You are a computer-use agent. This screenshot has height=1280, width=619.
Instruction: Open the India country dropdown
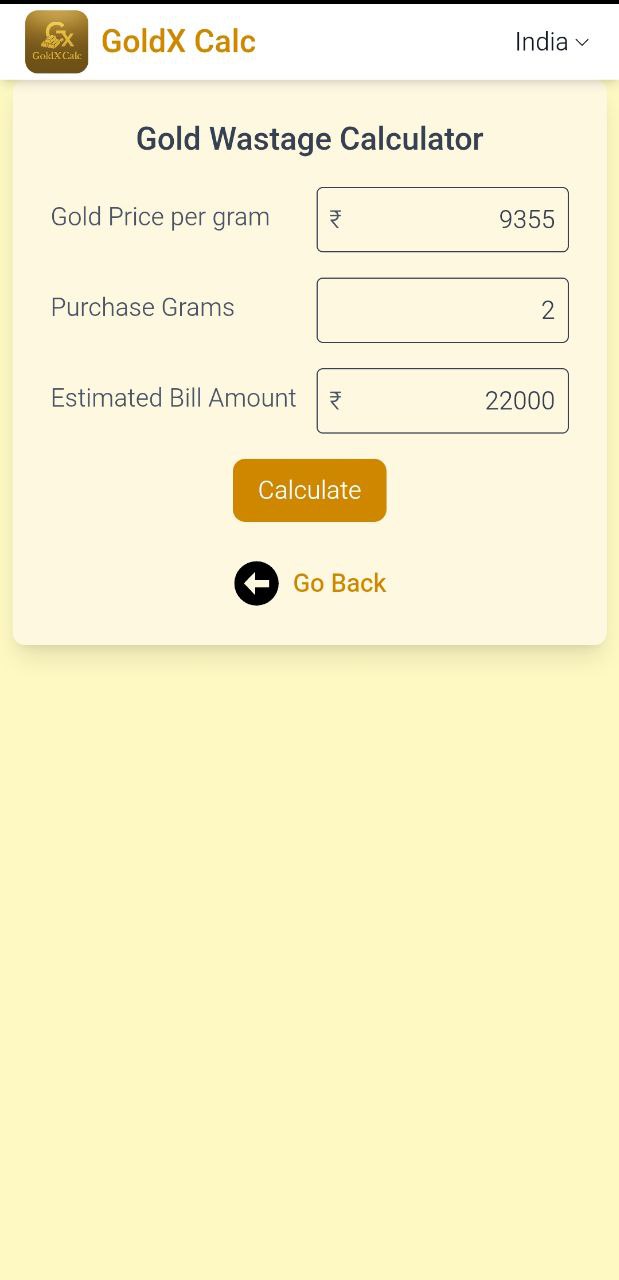tap(551, 42)
